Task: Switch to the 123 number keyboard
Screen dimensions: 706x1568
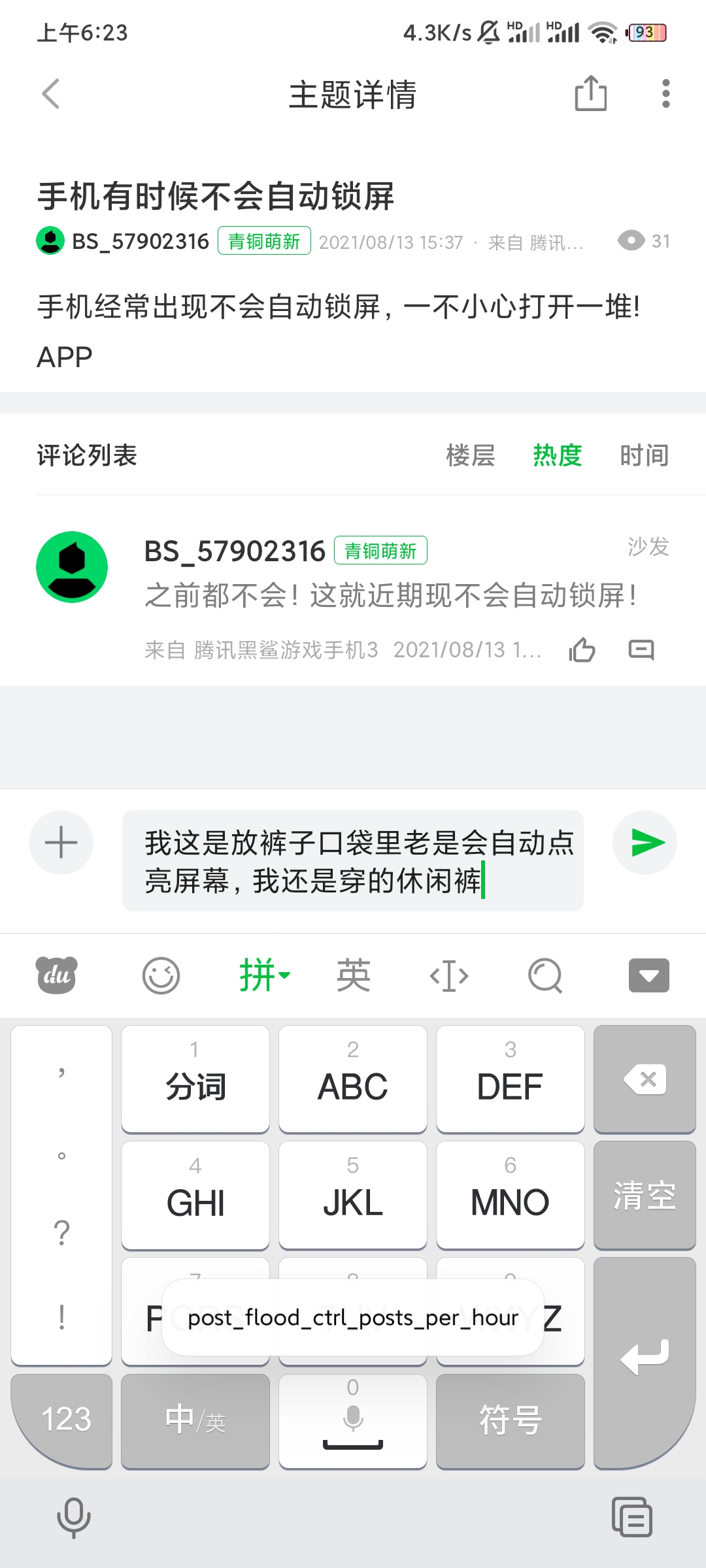Action: (x=65, y=1420)
